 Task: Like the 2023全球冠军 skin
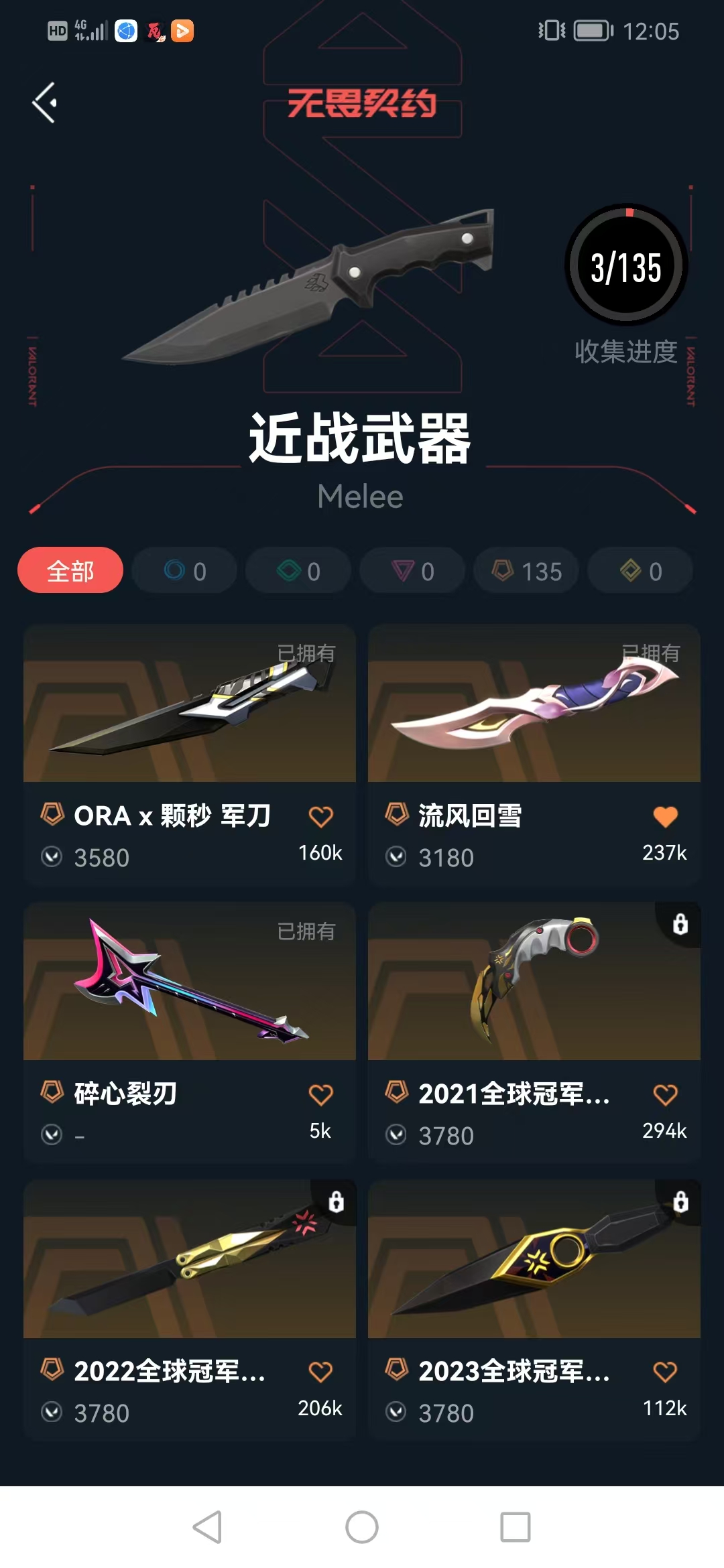tap(665, 1372)
